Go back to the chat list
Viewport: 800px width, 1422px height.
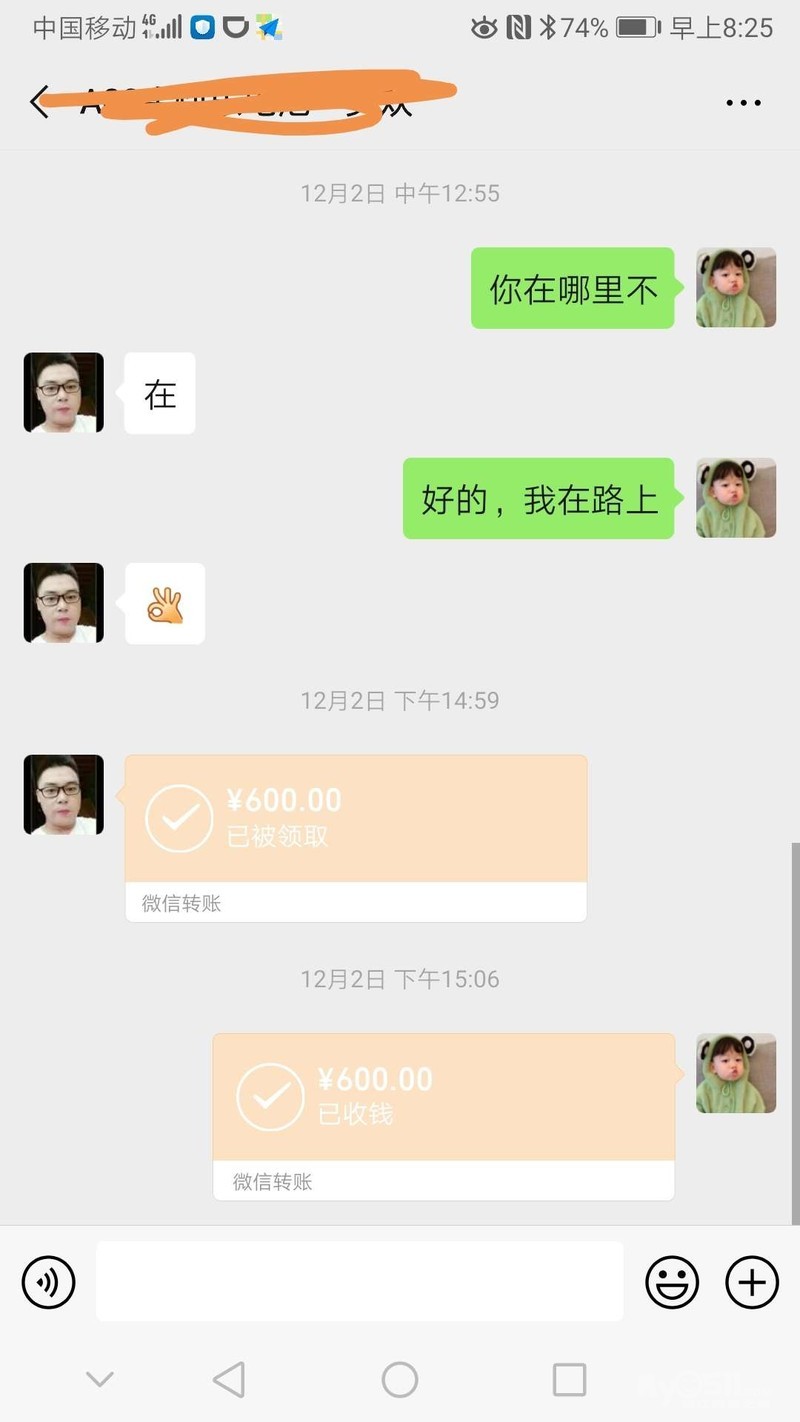(40, 102)
